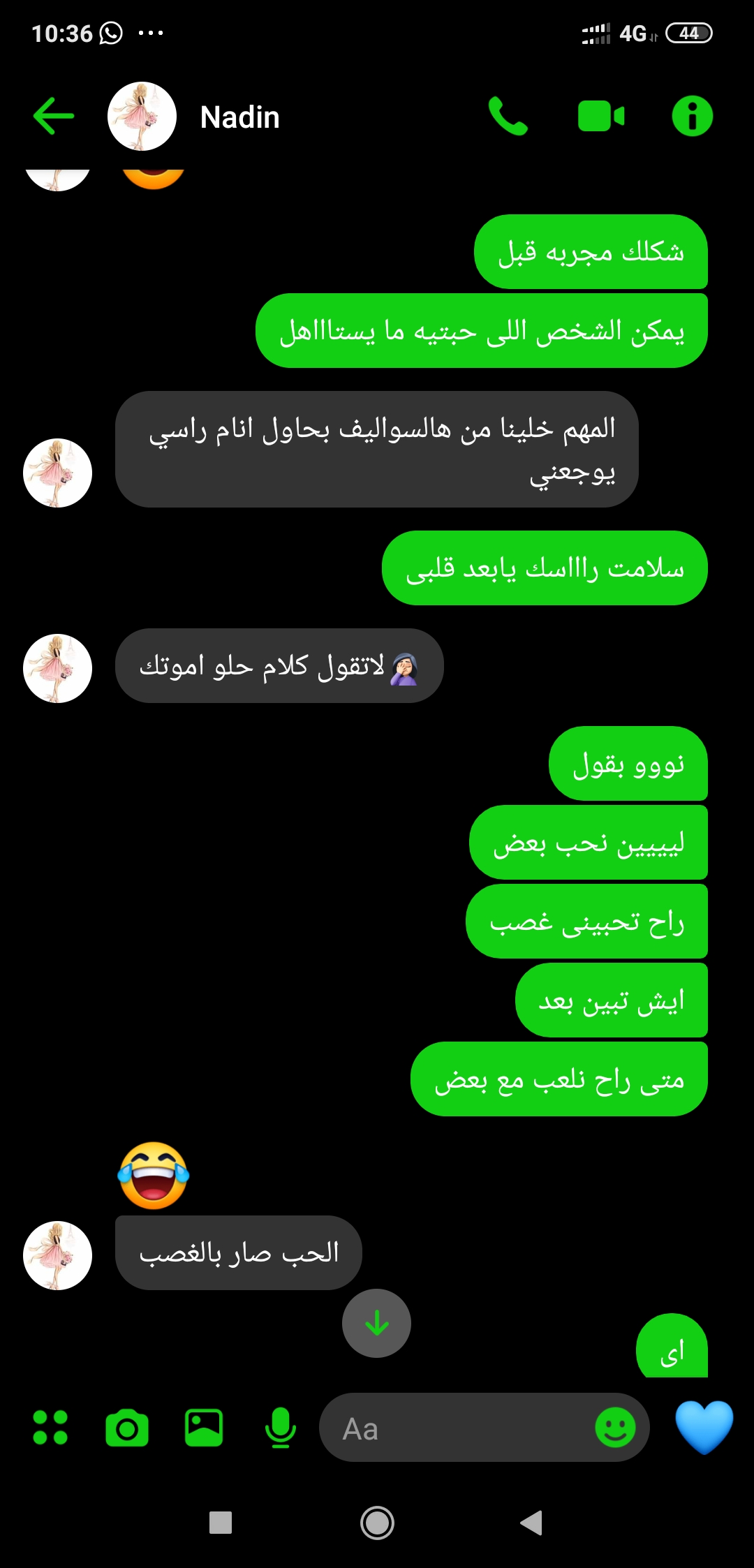
Task: Open the four-dot more options menu
Action: tap(50, 1427)
